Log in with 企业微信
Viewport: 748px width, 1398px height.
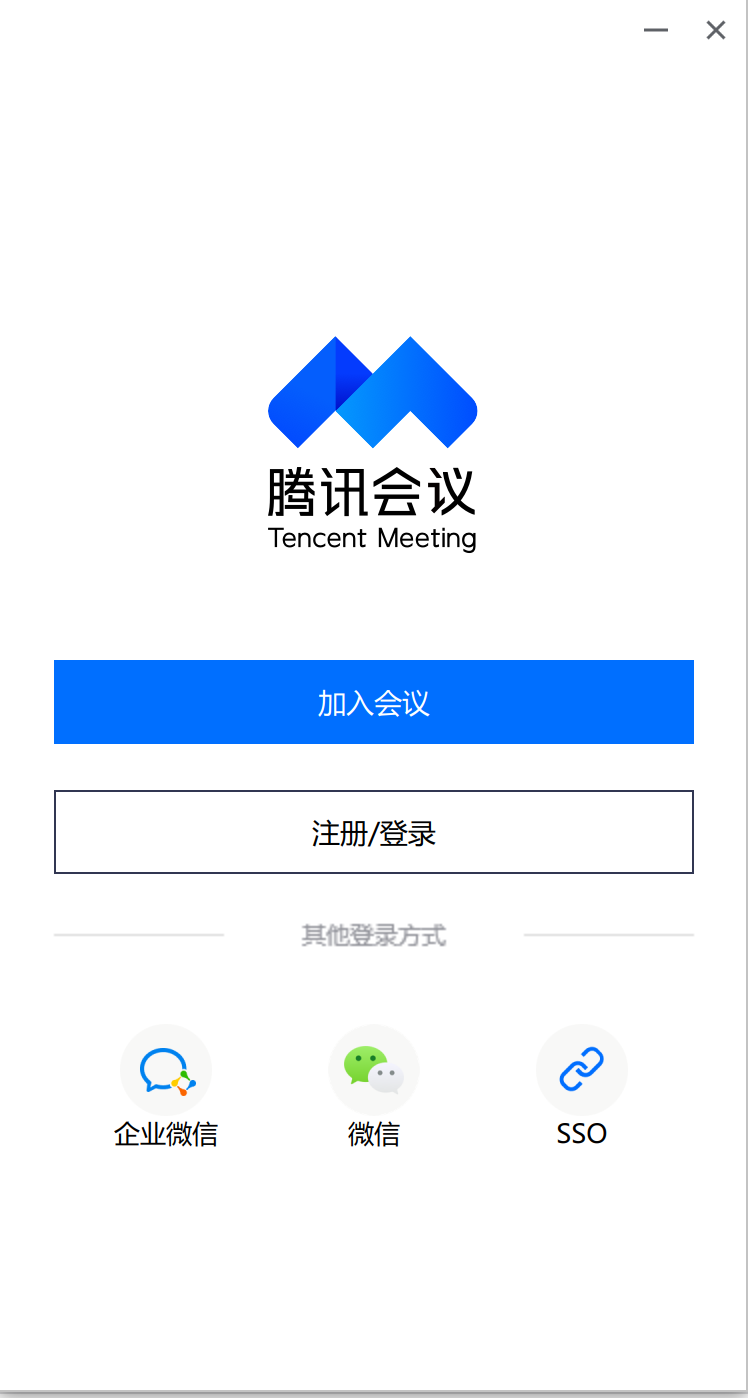[166, 1071]
